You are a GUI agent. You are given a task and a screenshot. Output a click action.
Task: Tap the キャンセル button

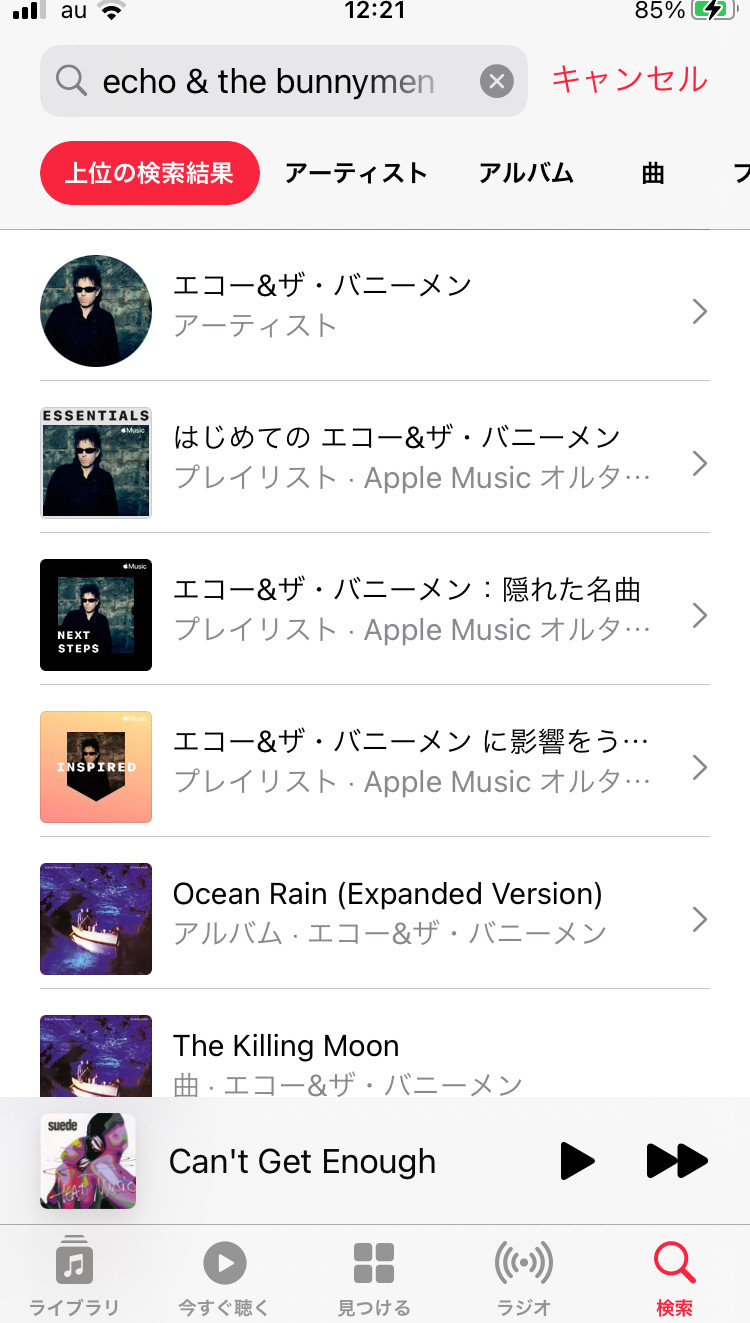coord(629,80)
